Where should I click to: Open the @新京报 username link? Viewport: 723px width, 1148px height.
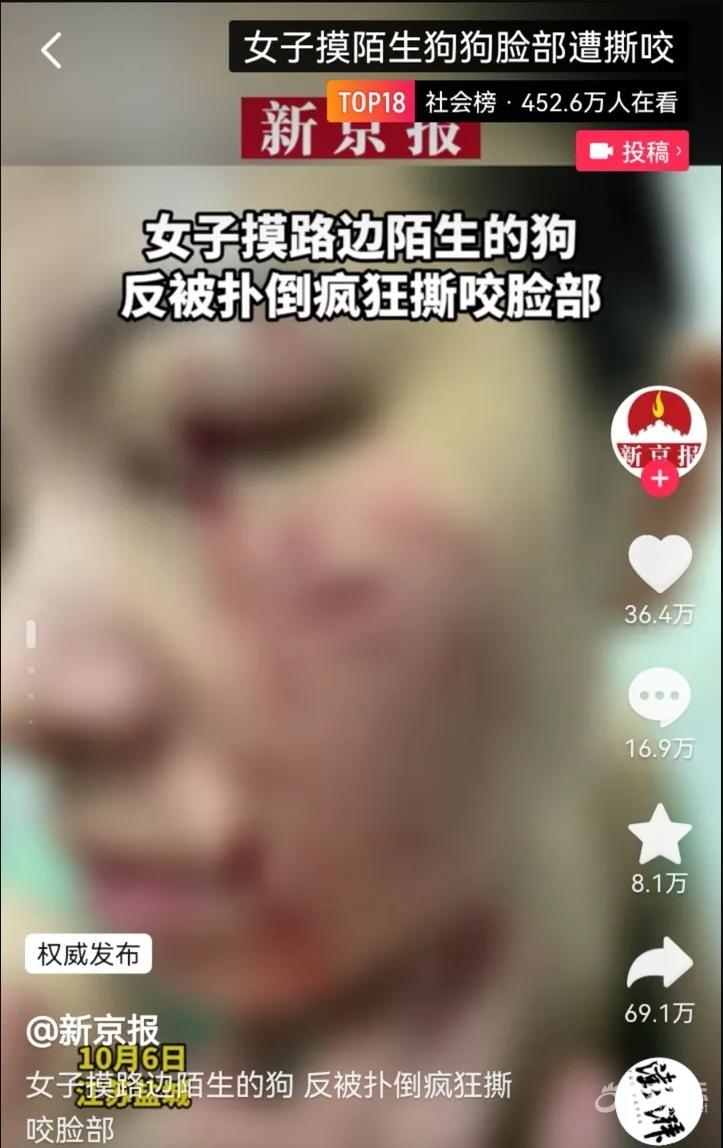click(92, 1031)
